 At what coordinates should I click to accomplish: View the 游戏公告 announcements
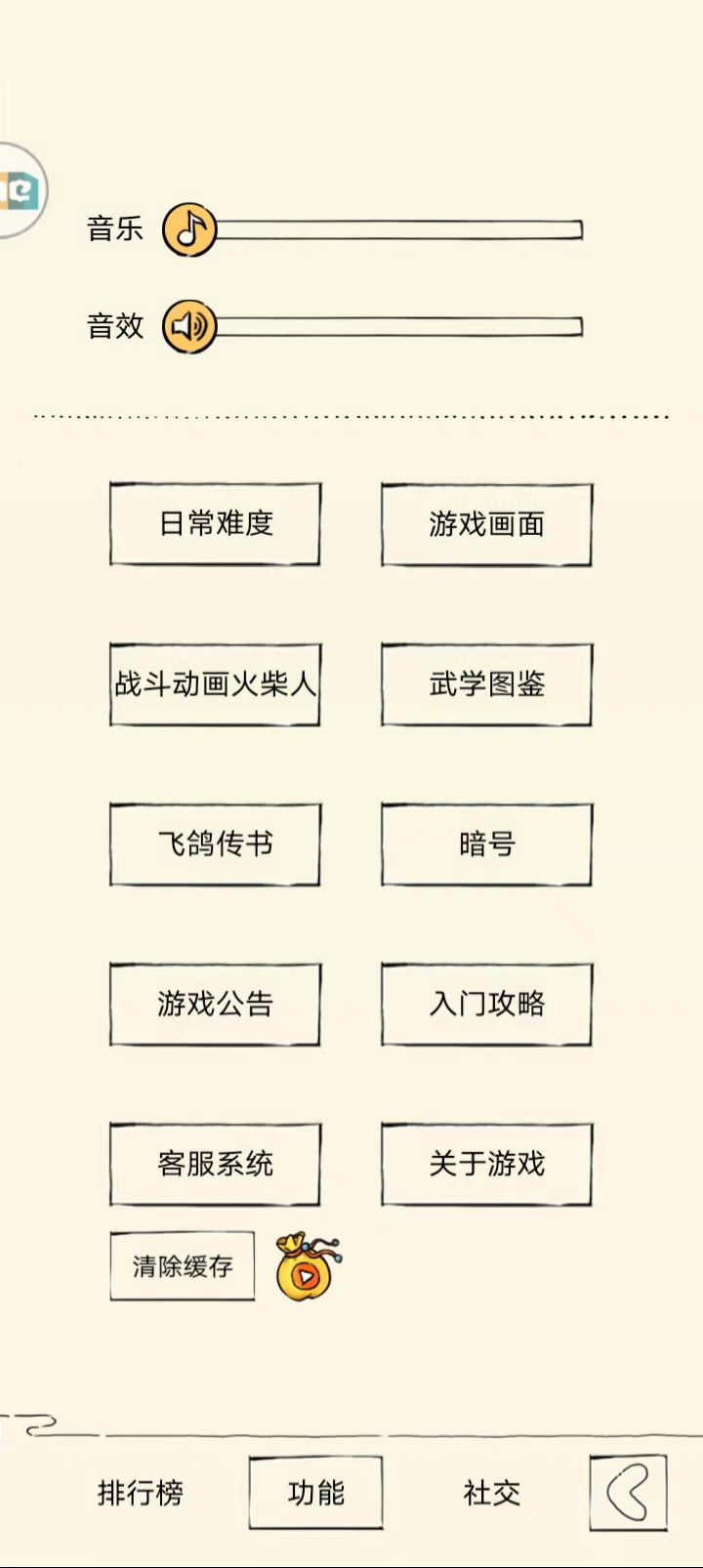click(x=215, y=1005)
